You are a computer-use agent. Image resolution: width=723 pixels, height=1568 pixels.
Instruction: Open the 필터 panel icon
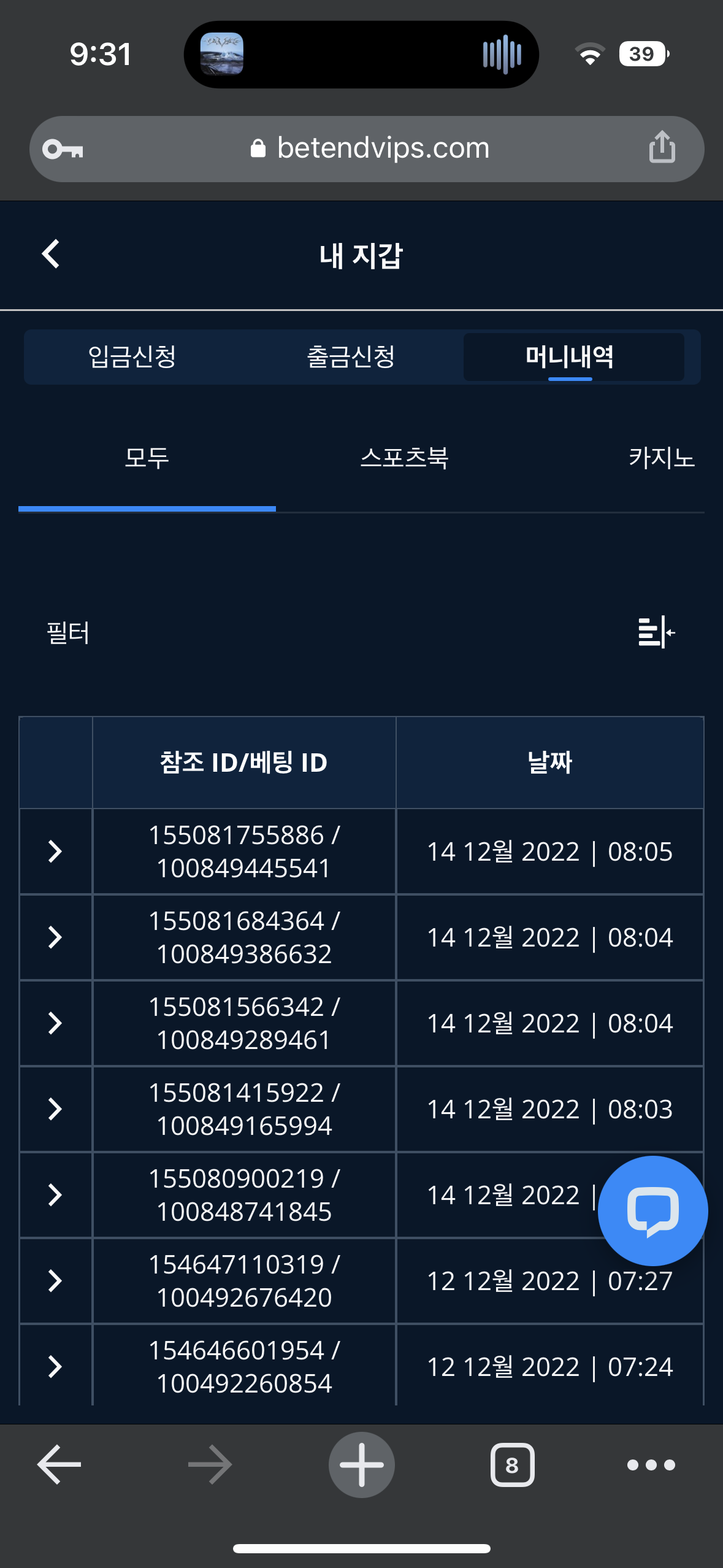[656, 632]
